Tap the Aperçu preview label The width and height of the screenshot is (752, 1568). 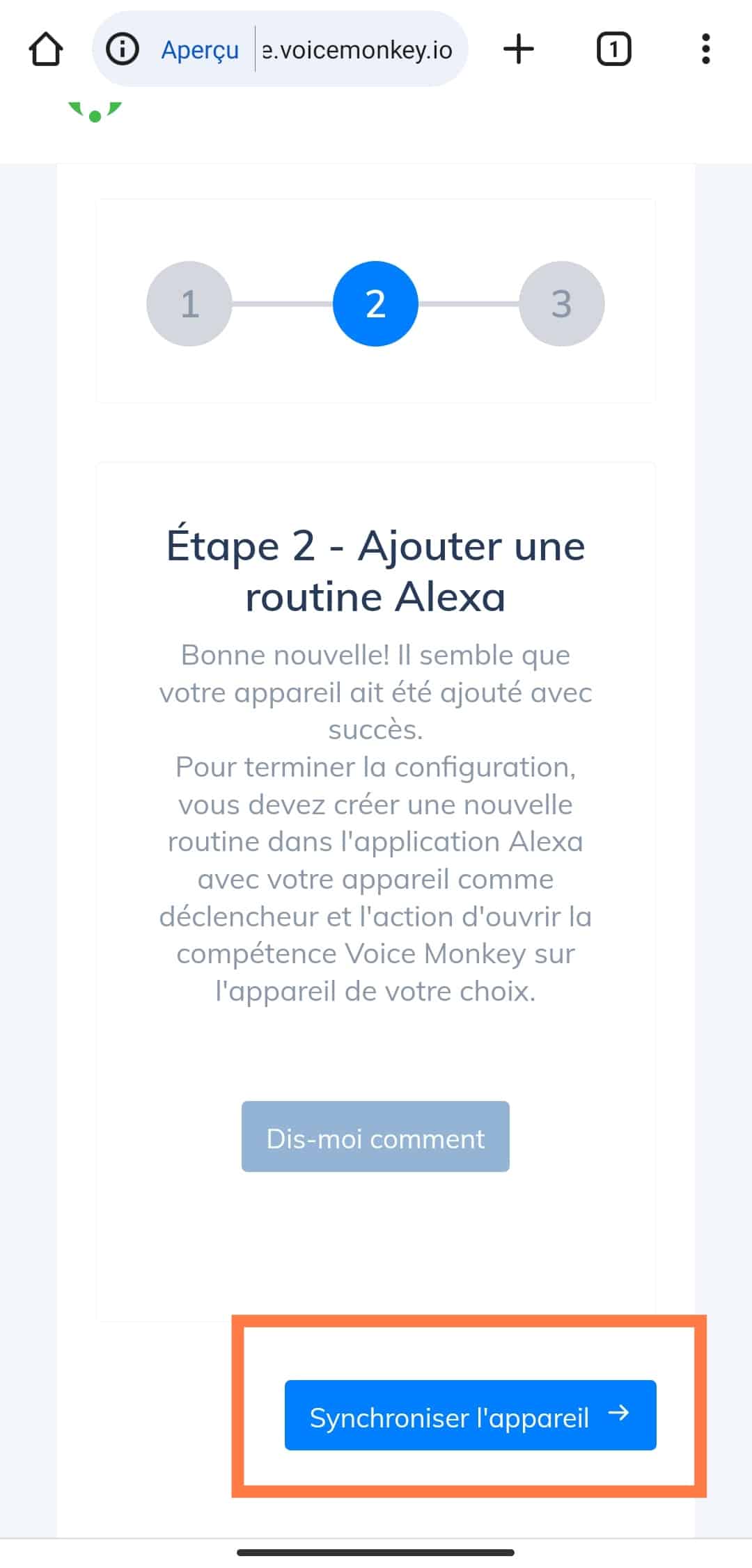pos(200,50)
